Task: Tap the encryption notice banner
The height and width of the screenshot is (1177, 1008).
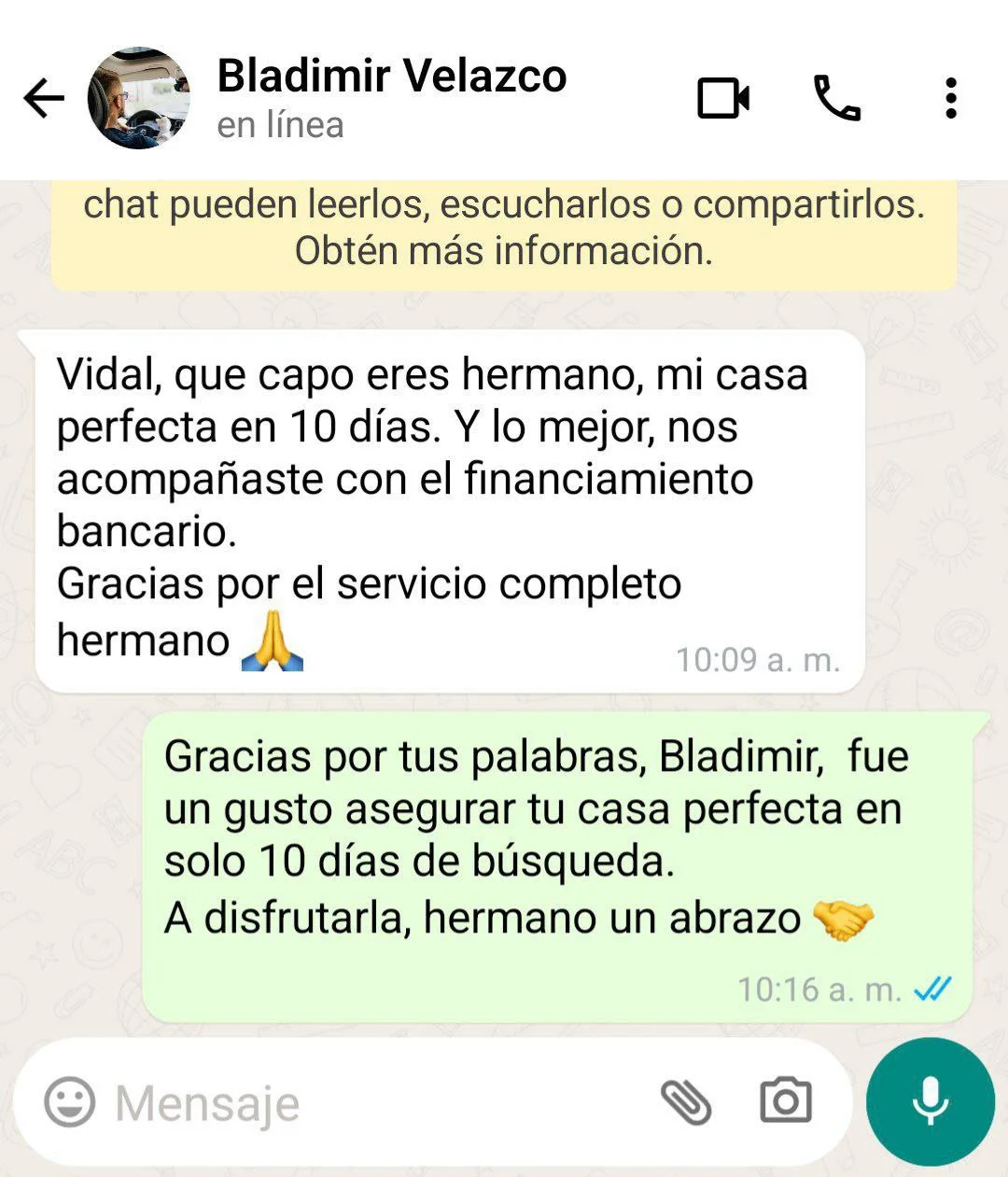Action: tap(504, 227)
